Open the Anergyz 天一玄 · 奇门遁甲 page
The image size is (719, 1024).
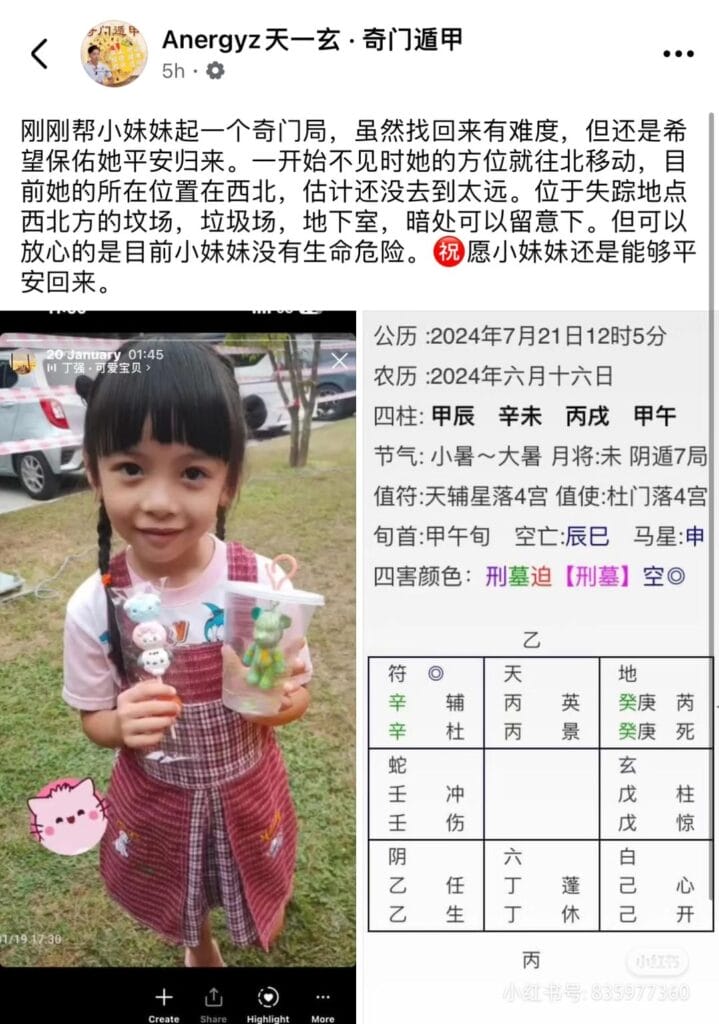pyautogui.click(x=311, y=40)
